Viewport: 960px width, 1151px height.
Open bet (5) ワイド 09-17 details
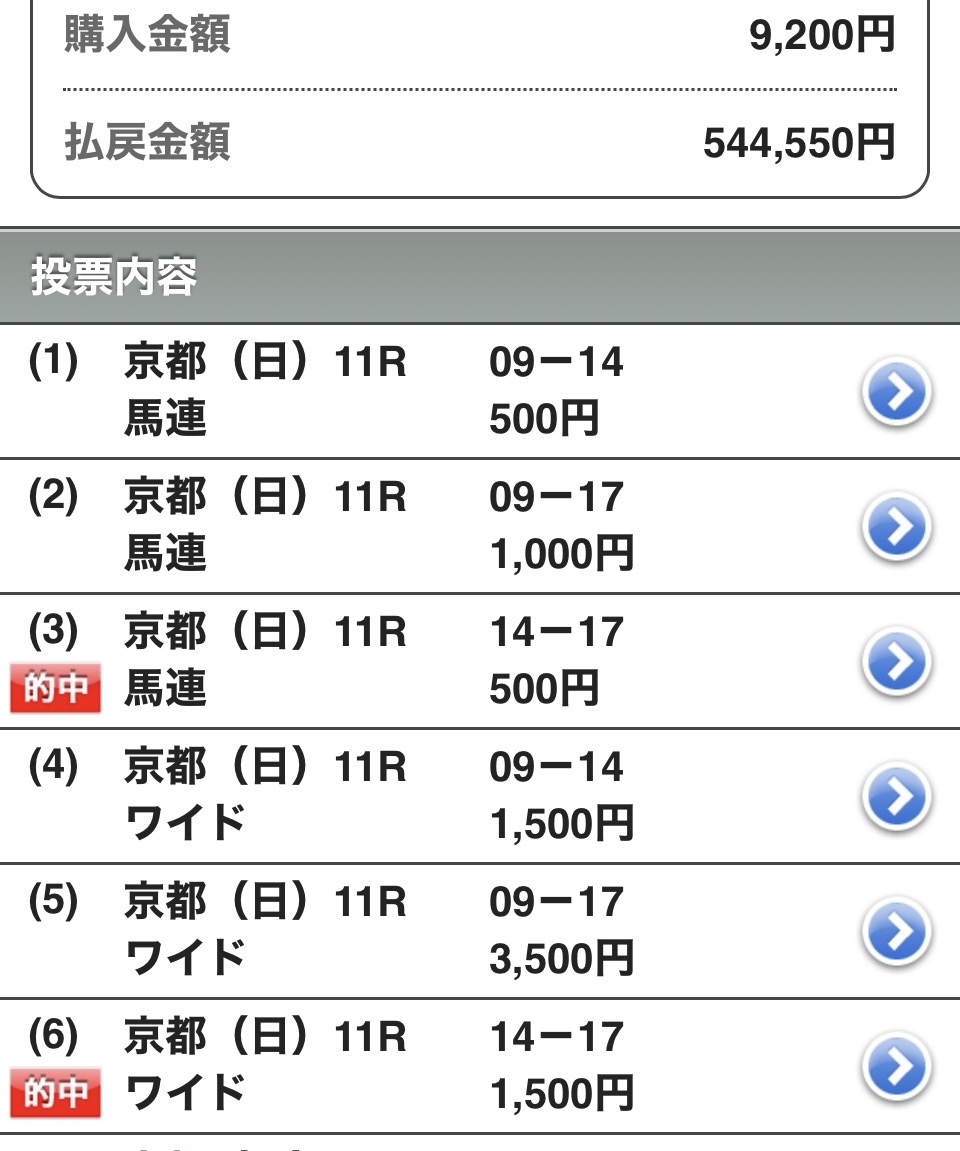tap(897, 933)
